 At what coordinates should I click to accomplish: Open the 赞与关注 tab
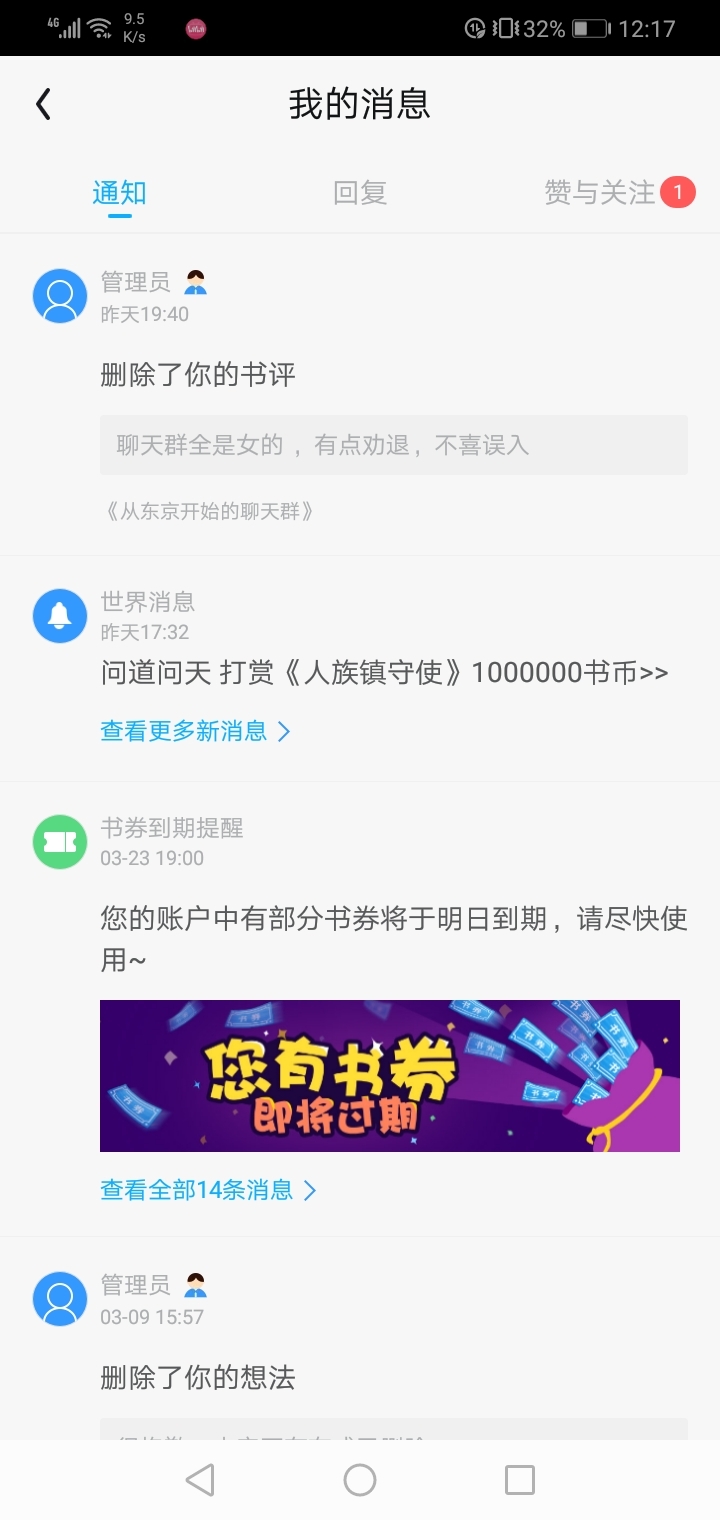[600, 192]
